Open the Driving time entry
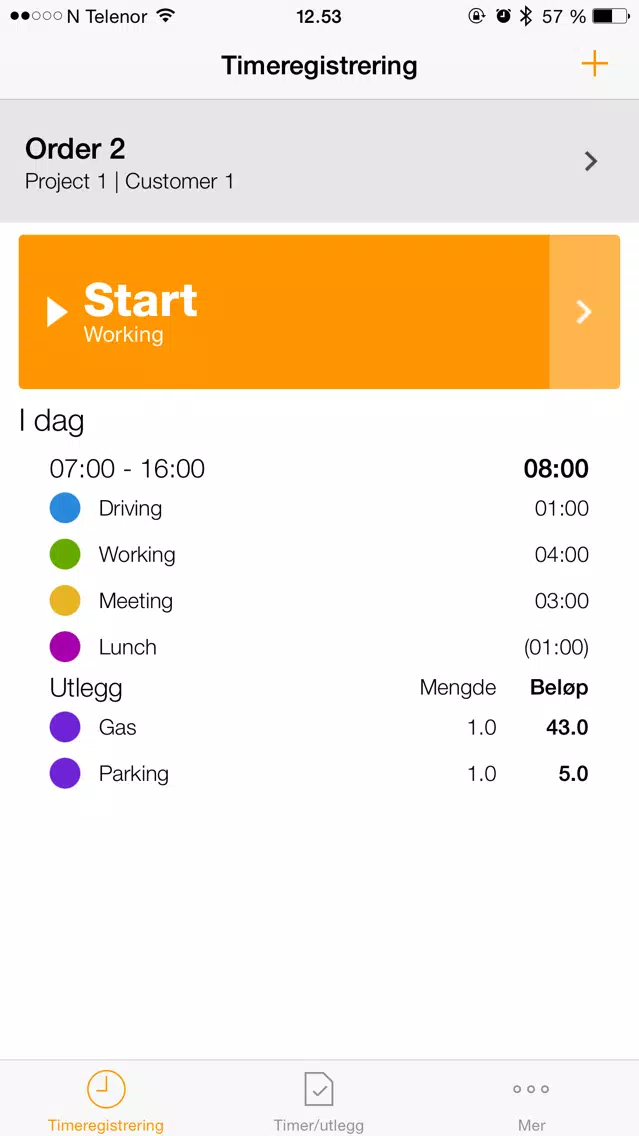The height and width of the screenshot is (1136, 639). (319, 508)
